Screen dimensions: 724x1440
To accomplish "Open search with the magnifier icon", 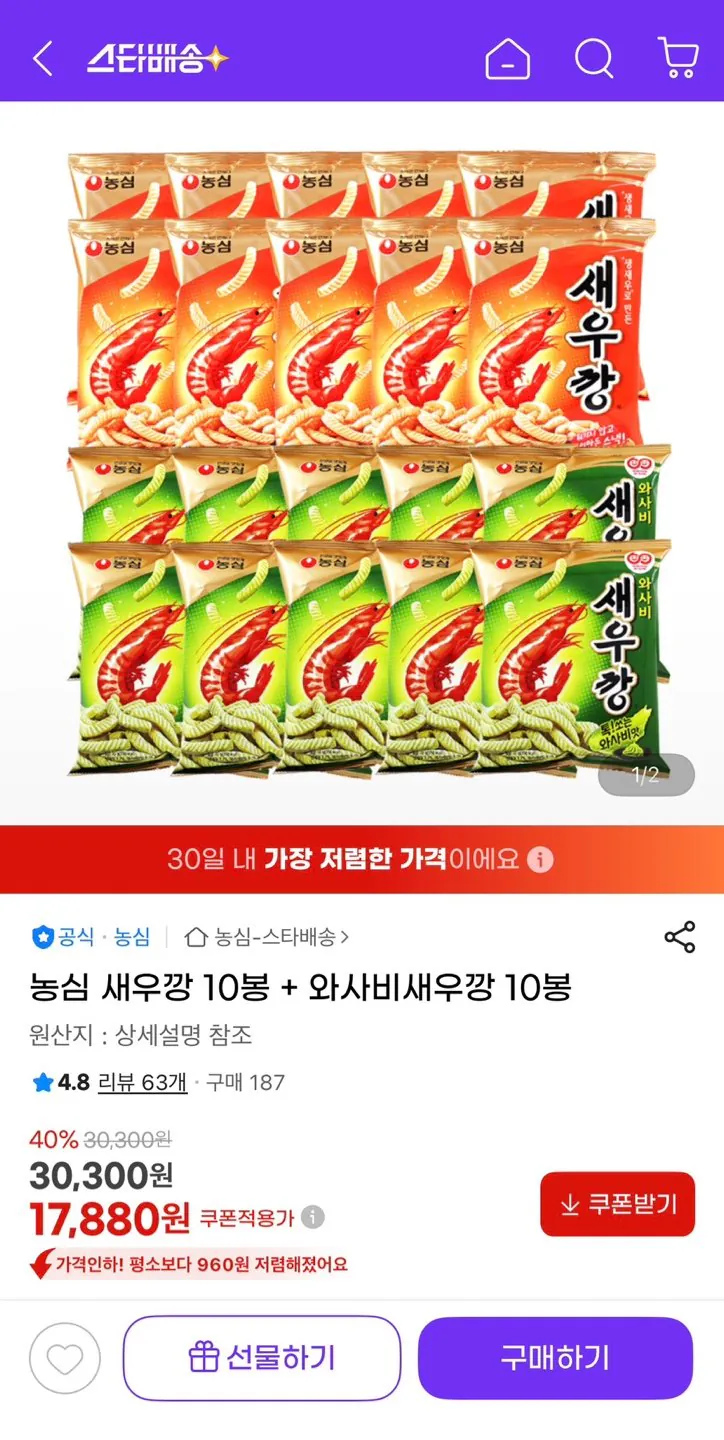I will coord(595,58).
